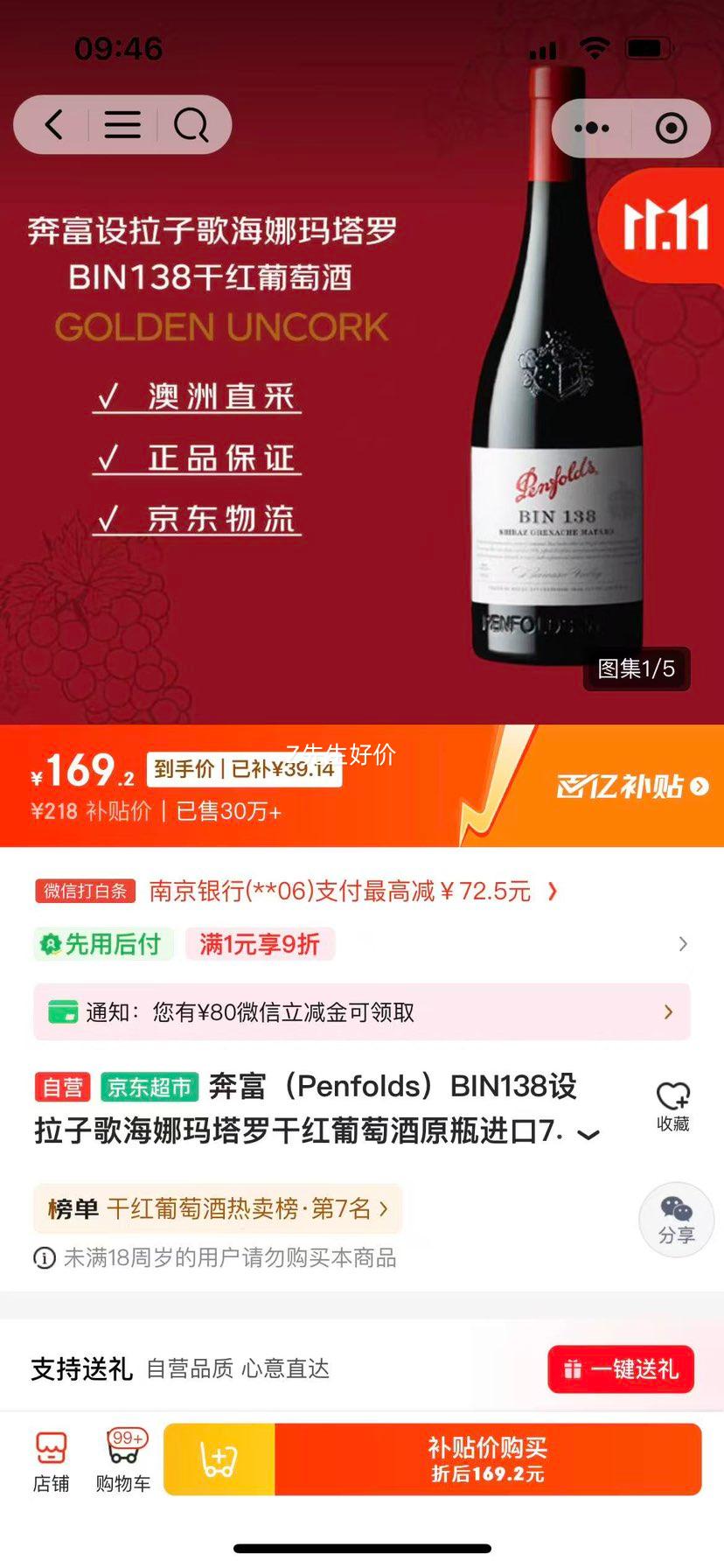The width and height of the screenshot is (724, 1568).
Task: Tap the 图集1/5 gallery counter
Action: click(x=636, y=669)
